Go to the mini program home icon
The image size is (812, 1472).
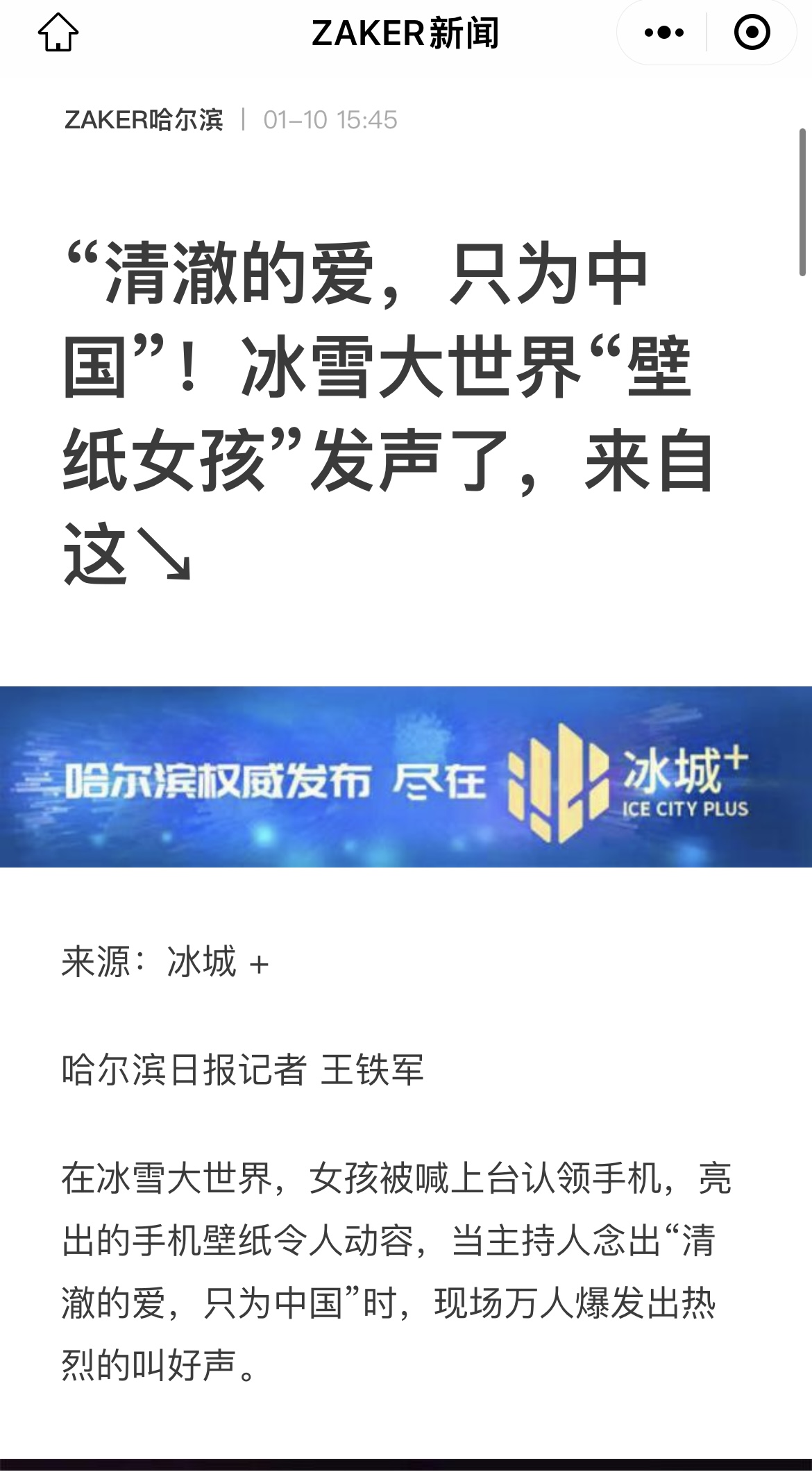pyautogui.click(x=58, y=33)
